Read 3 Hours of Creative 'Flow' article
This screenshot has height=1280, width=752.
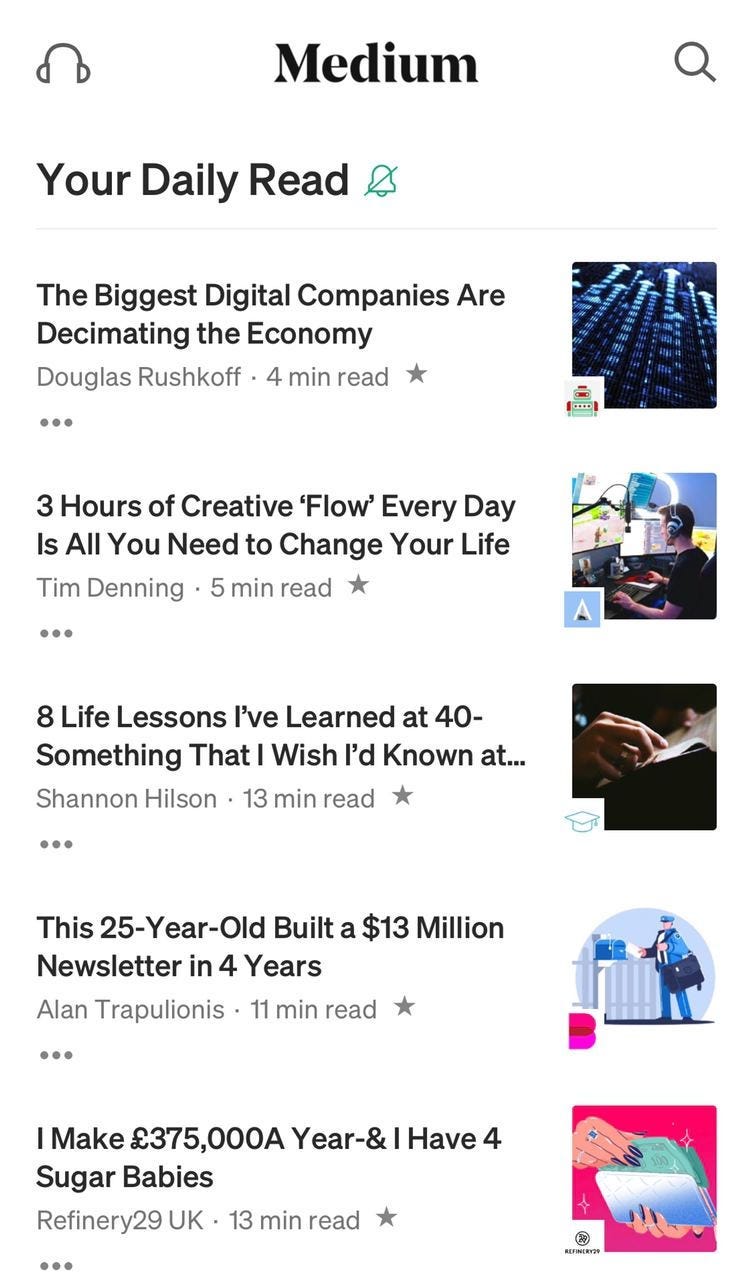[x=275, y=525]
